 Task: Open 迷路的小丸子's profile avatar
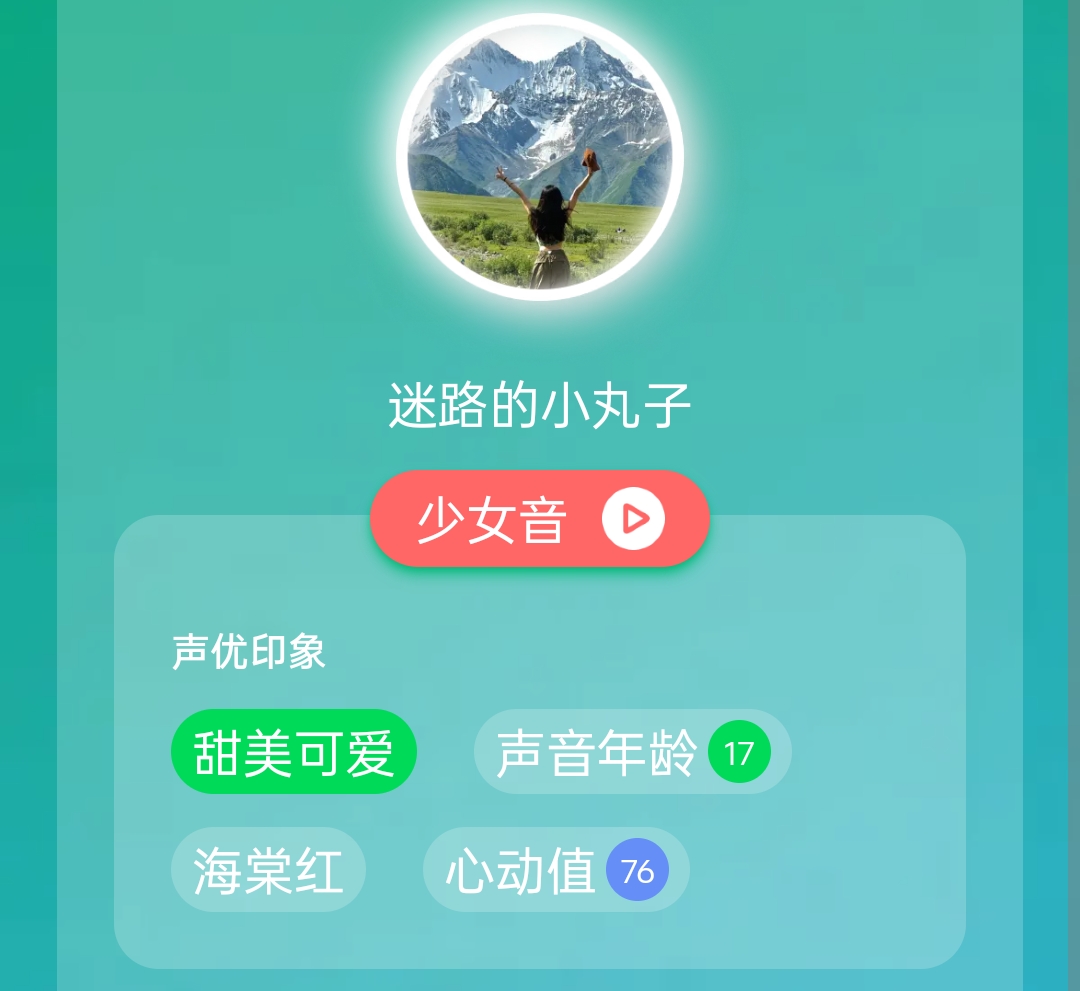coord(540,157)
